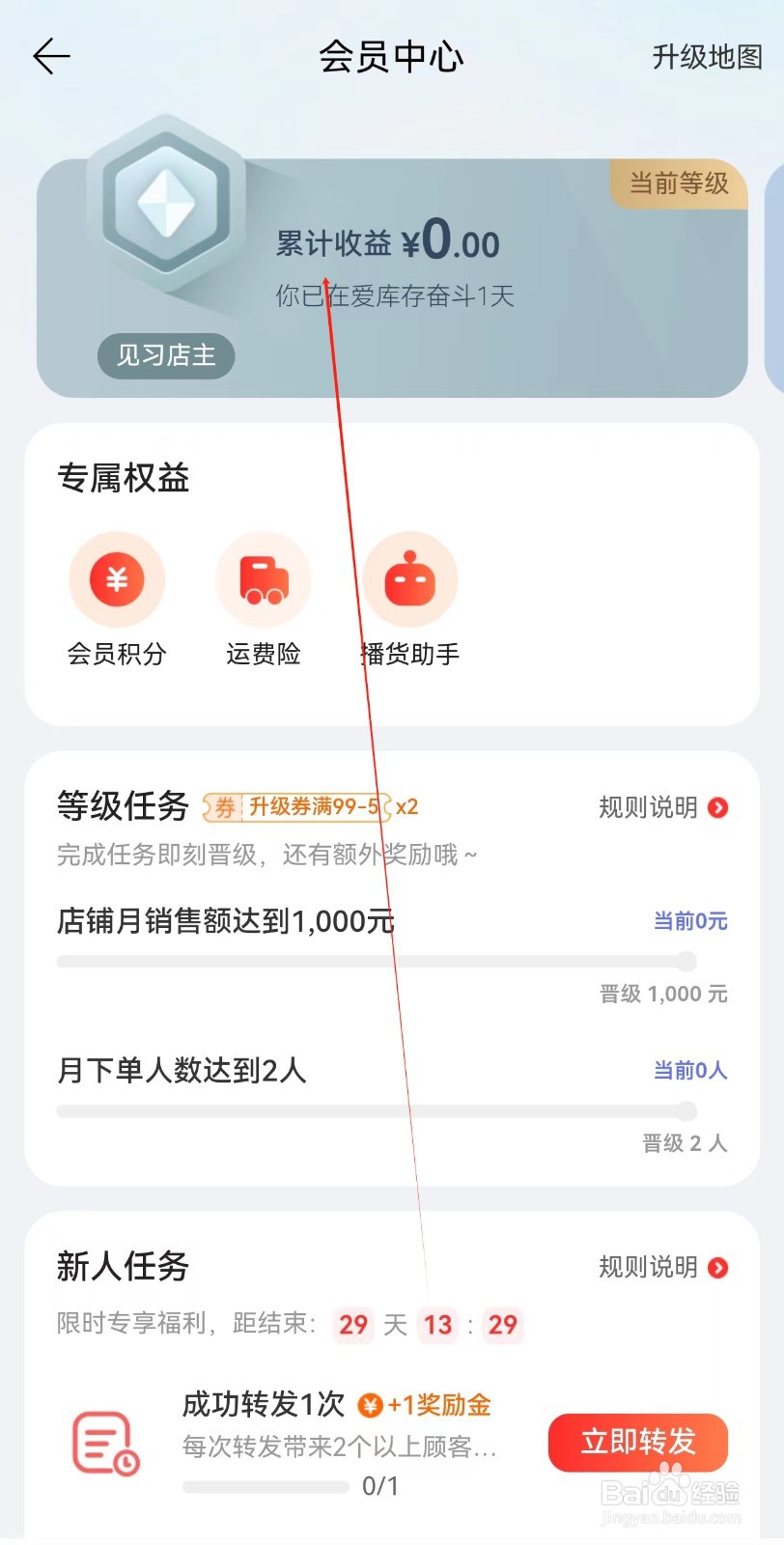
Task: Open the forwarding task document icon
Action: pos(106,1443)
